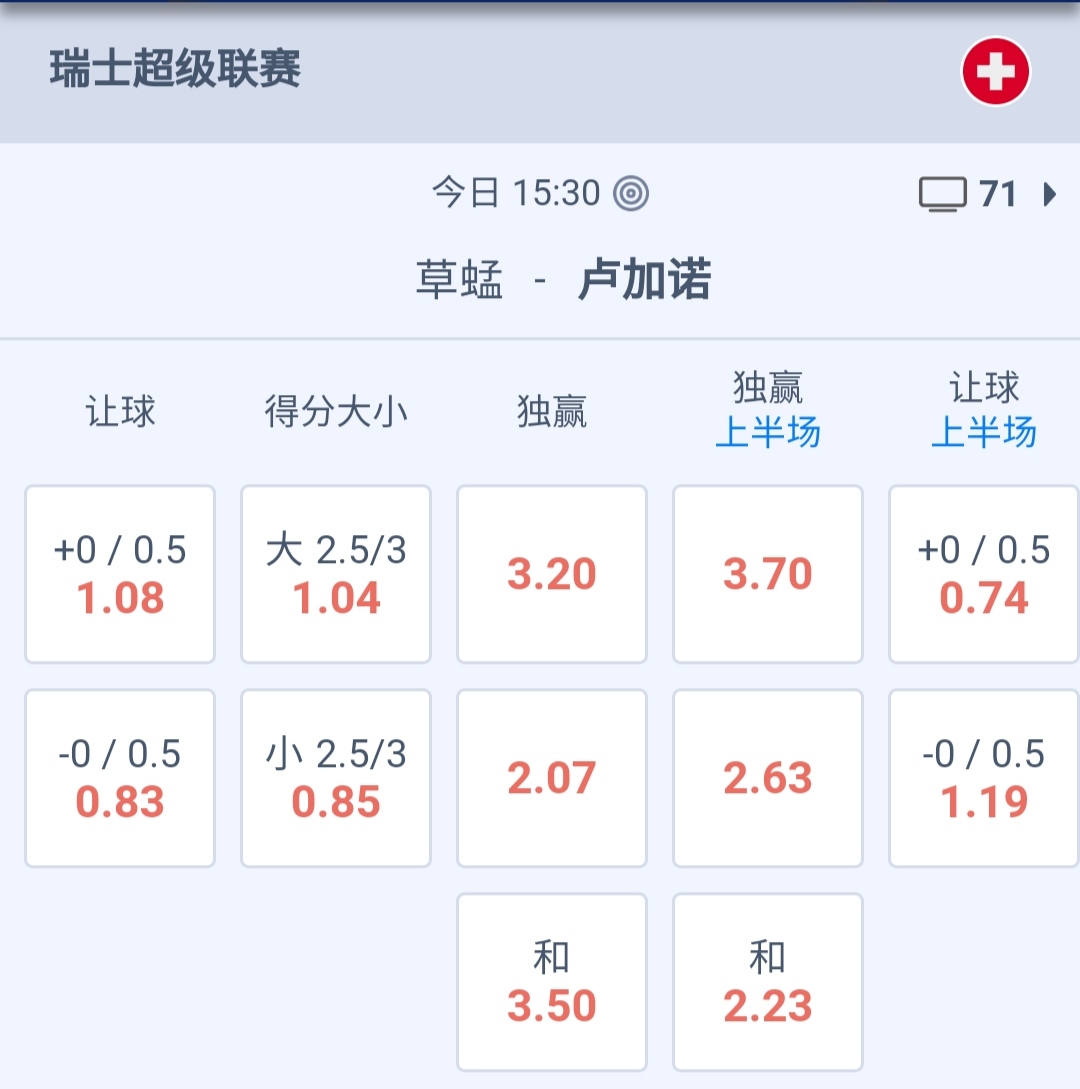Choose 独赢 odds 3.20
The width and height of the screenshot is (1080, 1089).
pos(552,574)
